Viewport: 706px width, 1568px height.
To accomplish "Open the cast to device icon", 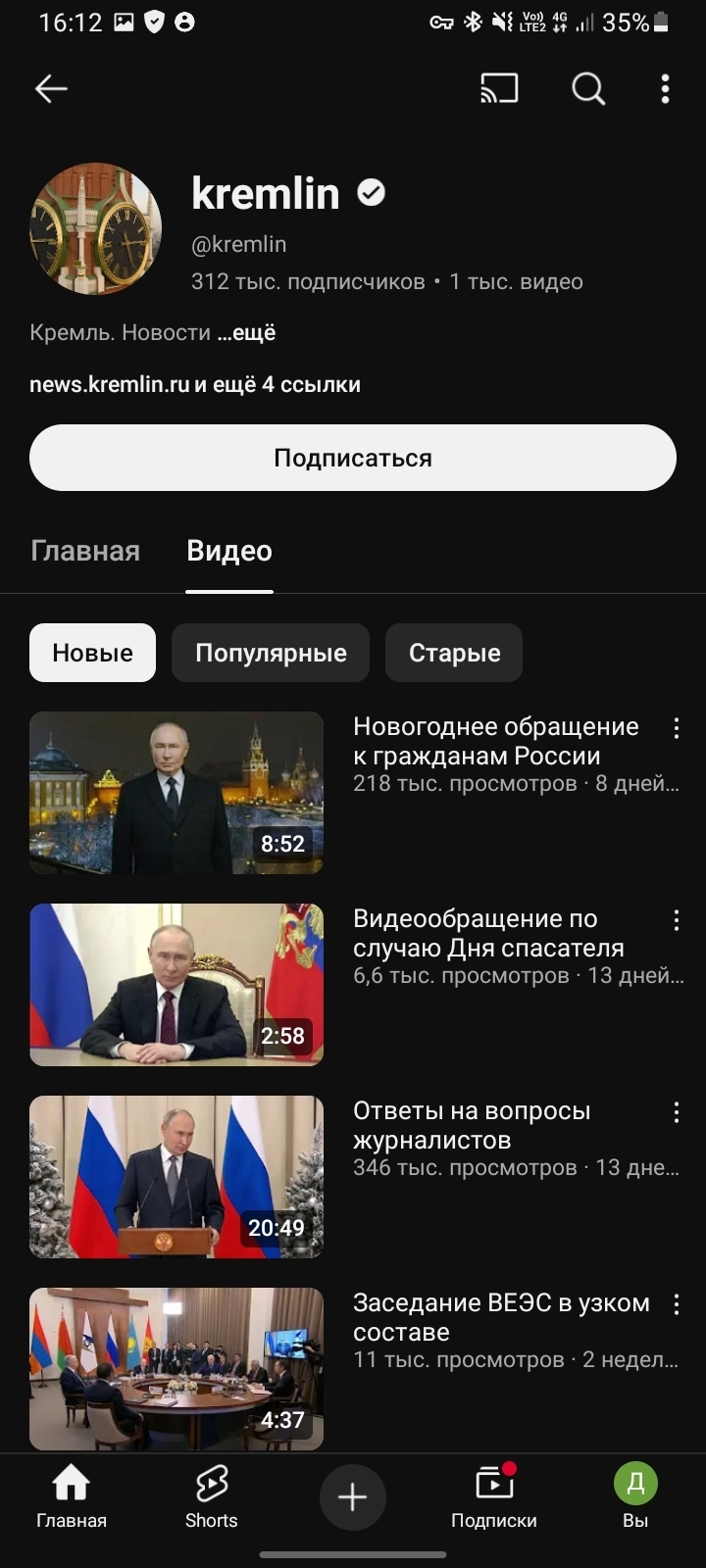I will 499,89.
